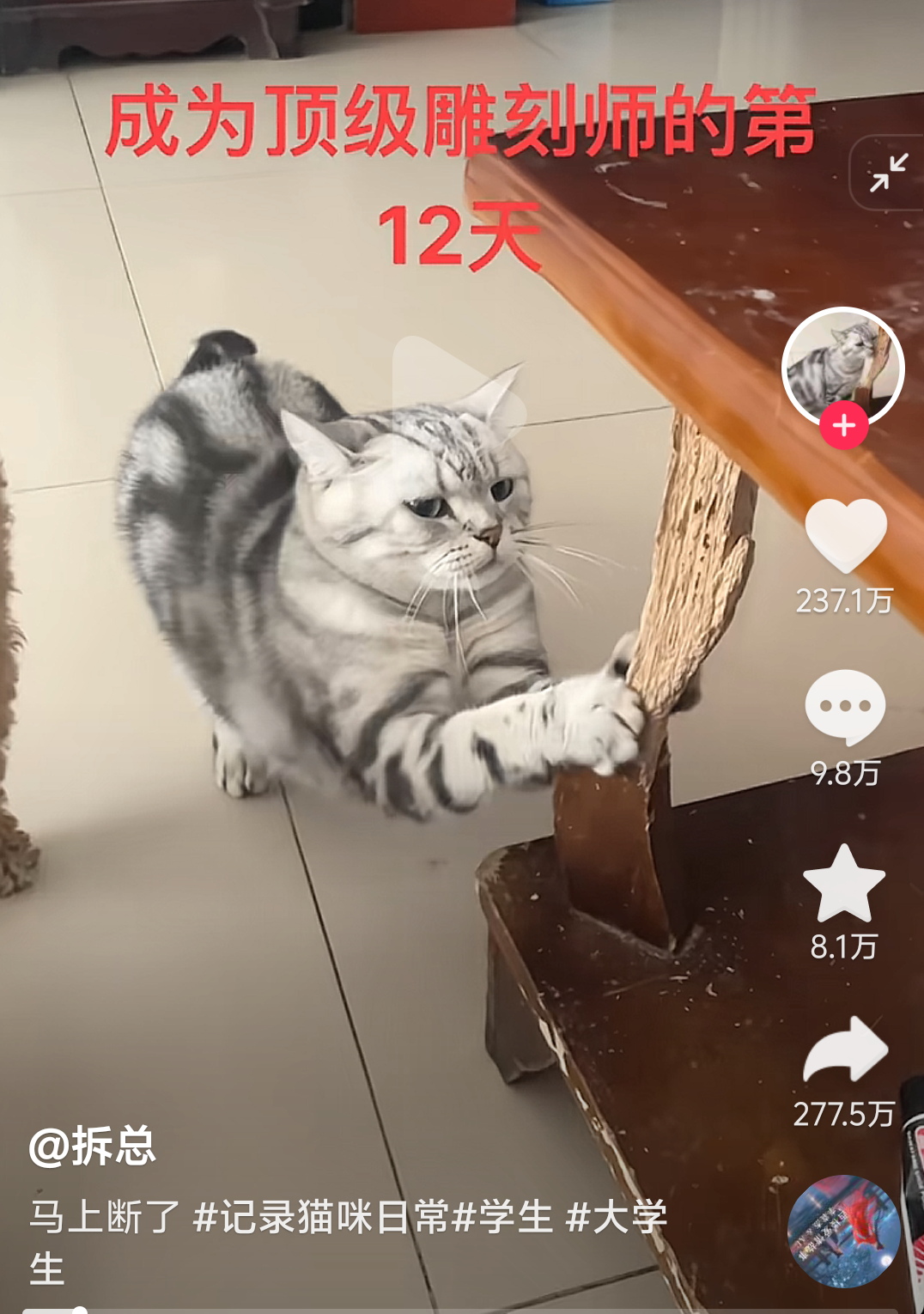This screenshot has height=1314, width=924.
Task: Open the spinning music disc
Action: (843, 1231)
